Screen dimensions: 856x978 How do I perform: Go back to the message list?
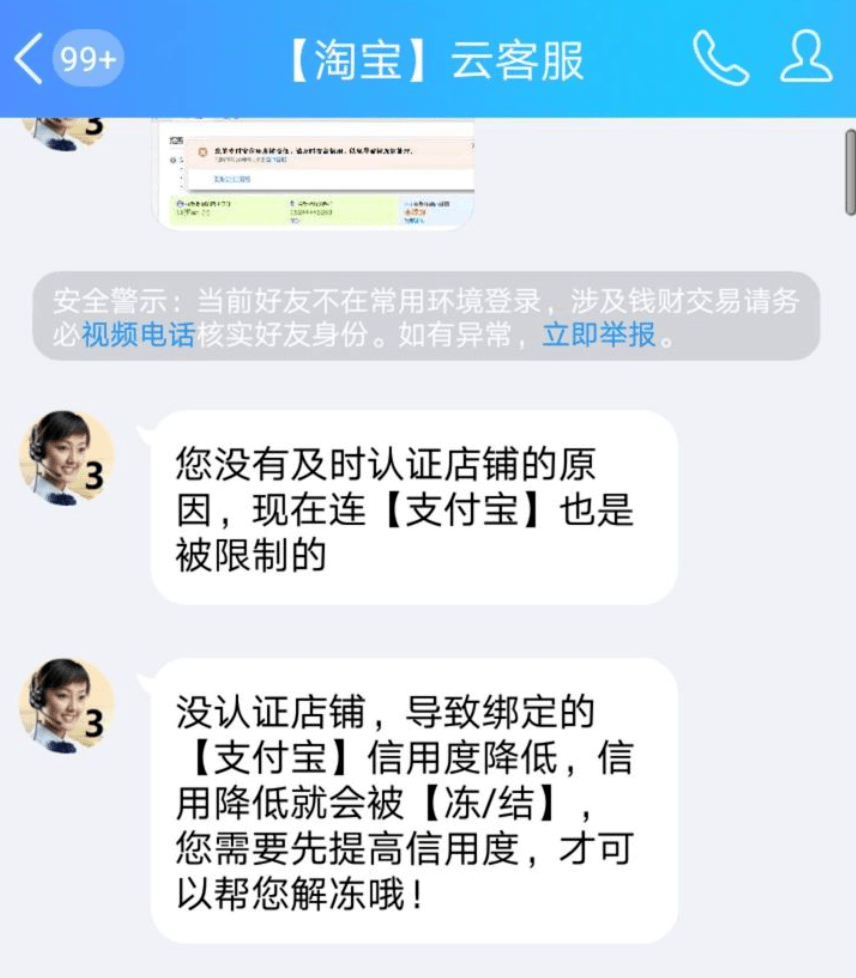pos(30,59)
